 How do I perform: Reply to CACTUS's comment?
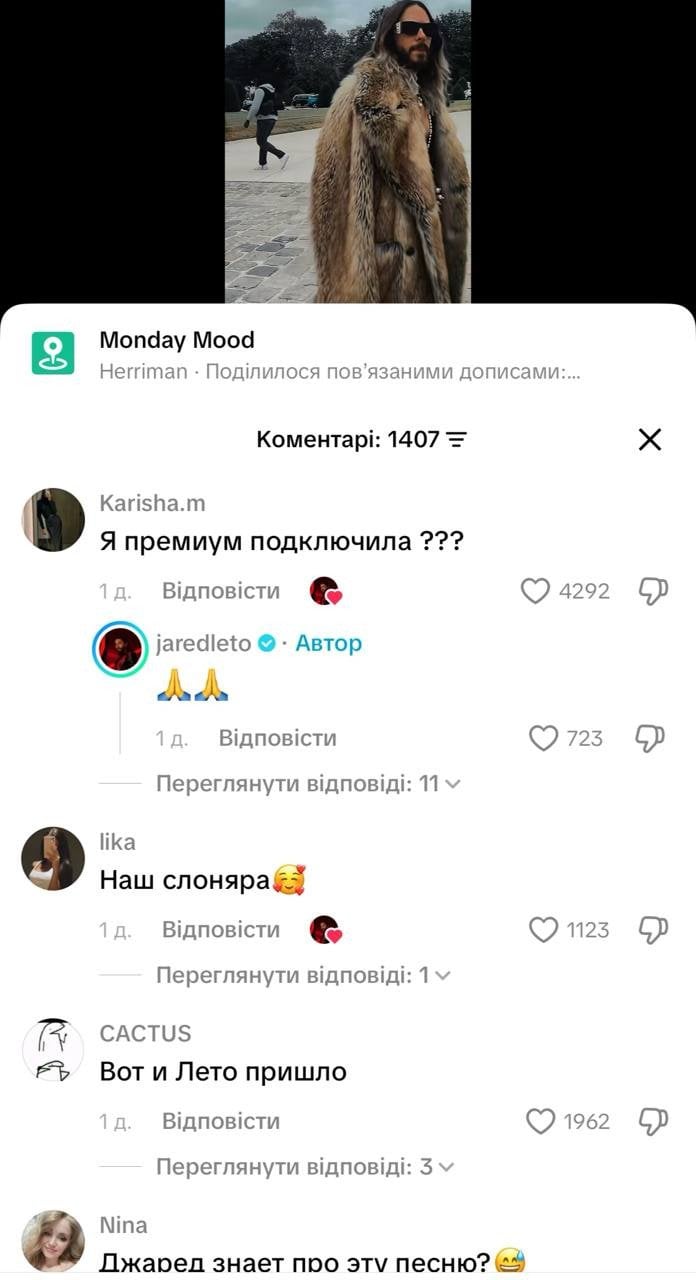[x=221, y=1121]
